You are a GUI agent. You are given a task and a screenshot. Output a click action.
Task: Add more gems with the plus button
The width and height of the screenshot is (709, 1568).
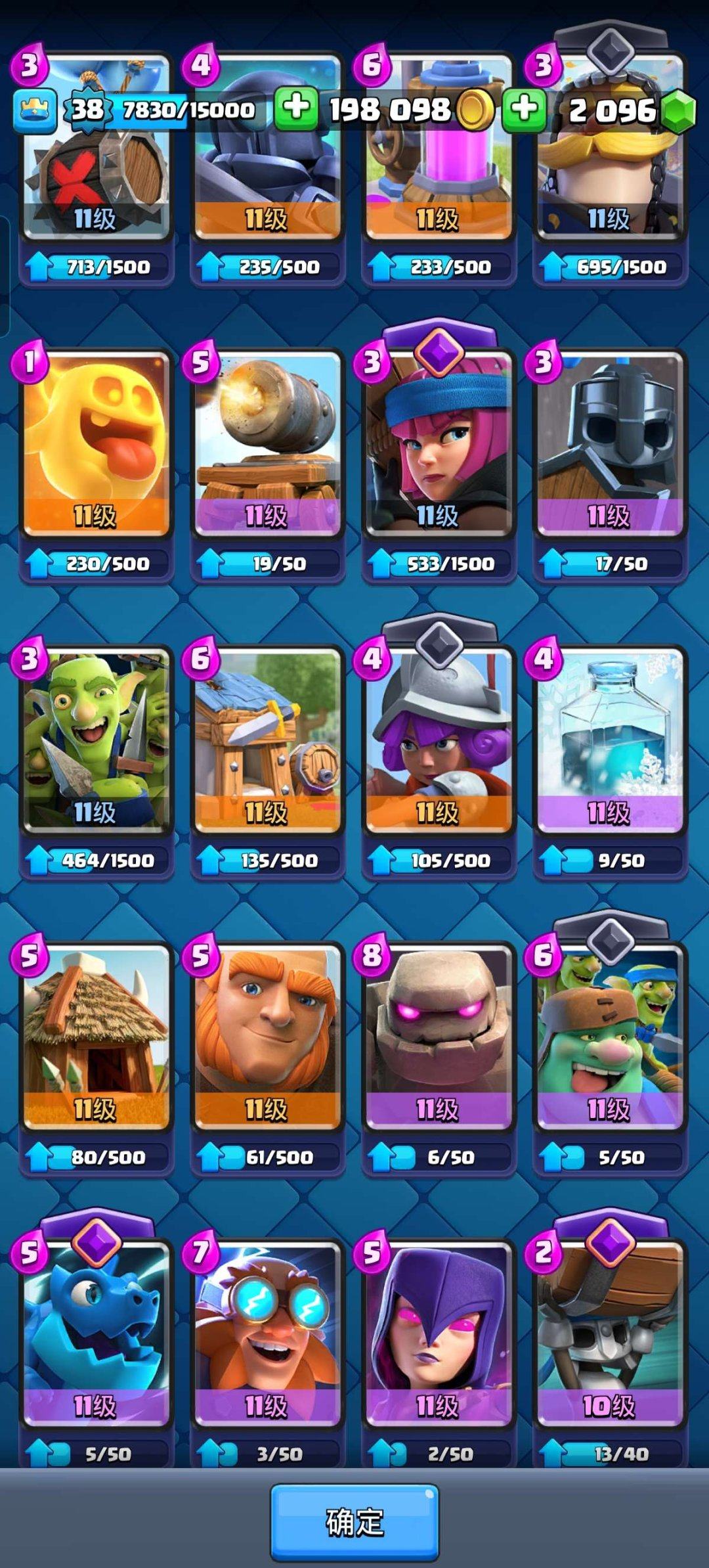[524, 108]
